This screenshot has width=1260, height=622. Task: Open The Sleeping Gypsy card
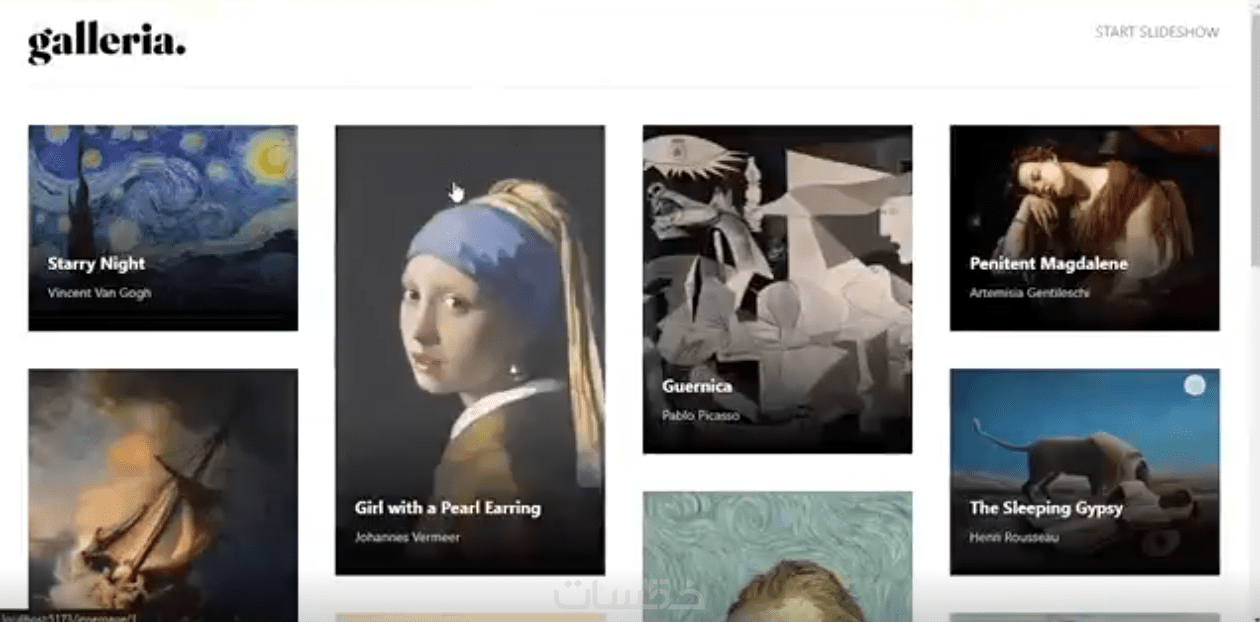tap(1084, 471)
